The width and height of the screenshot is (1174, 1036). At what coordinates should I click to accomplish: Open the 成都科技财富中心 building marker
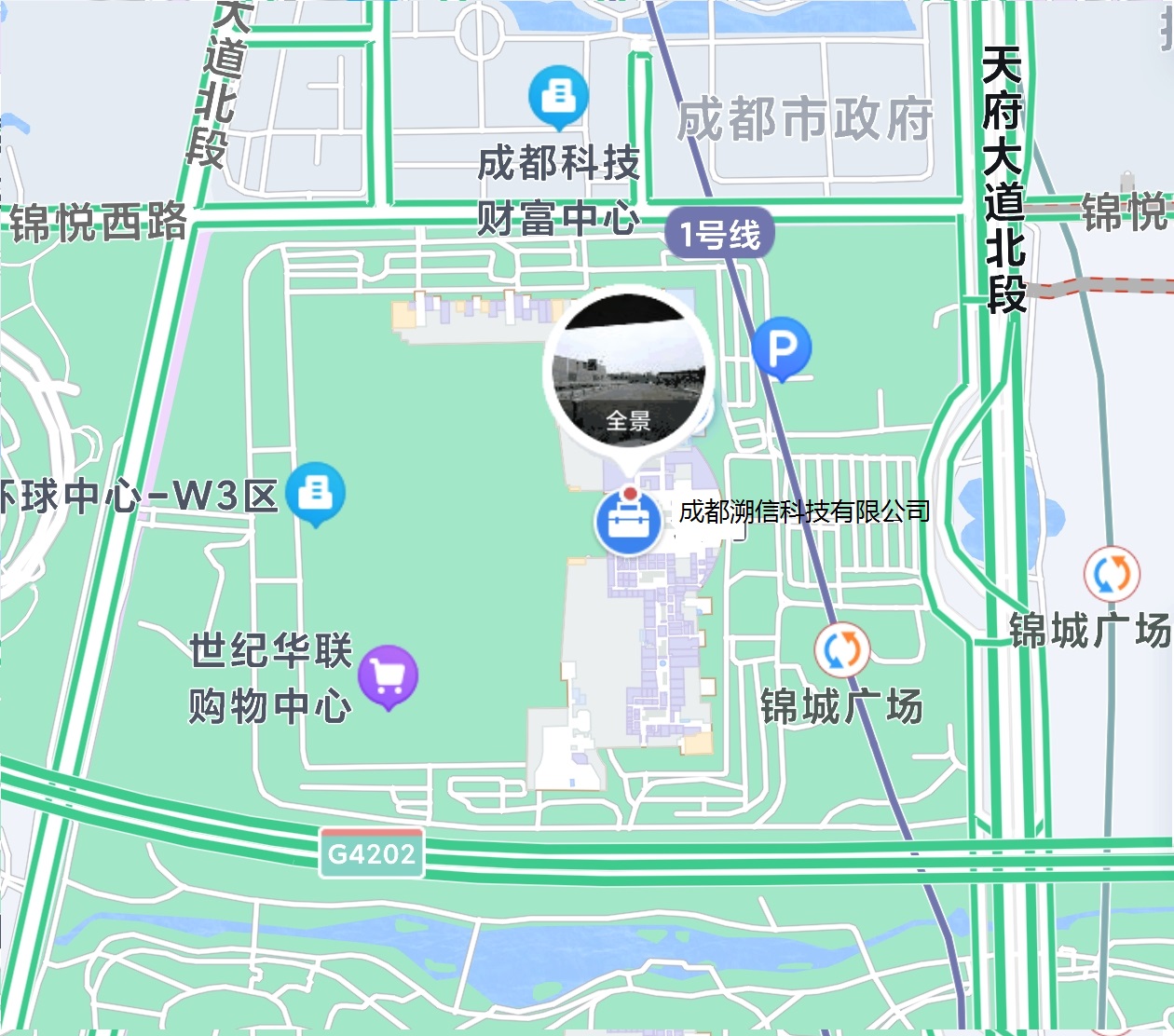coord(558,96)
